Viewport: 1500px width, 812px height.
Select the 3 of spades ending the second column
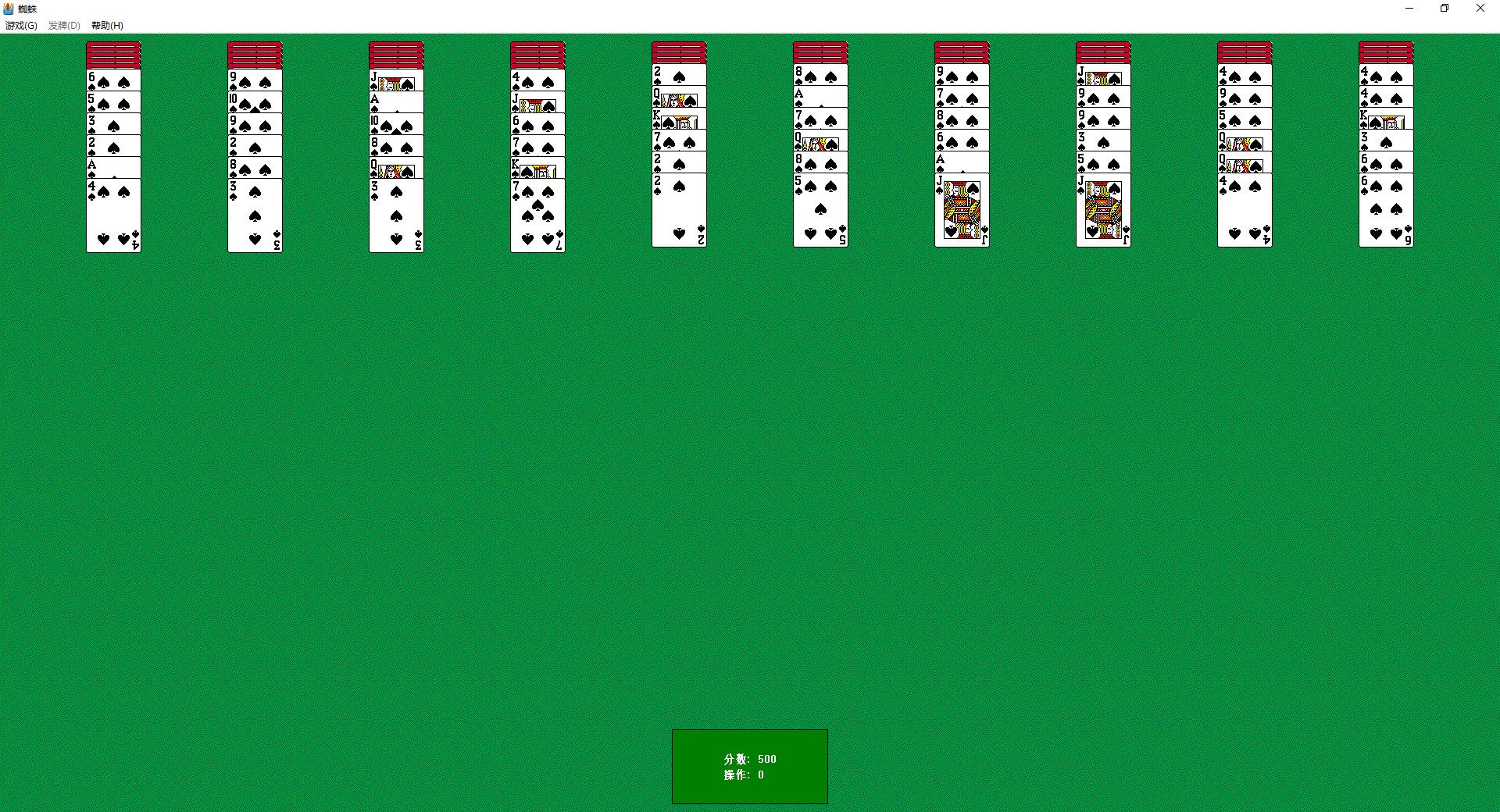[x=255, y=215]
